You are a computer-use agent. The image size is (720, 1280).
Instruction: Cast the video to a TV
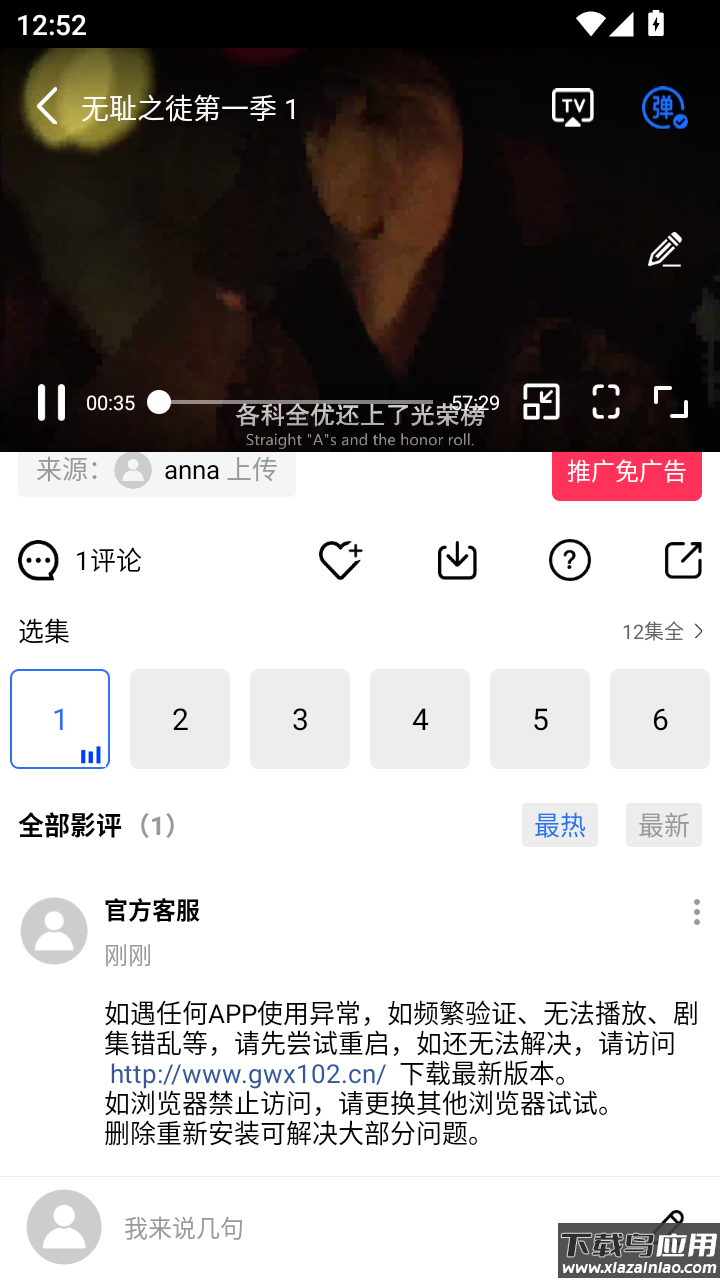[x=572, y=105]
